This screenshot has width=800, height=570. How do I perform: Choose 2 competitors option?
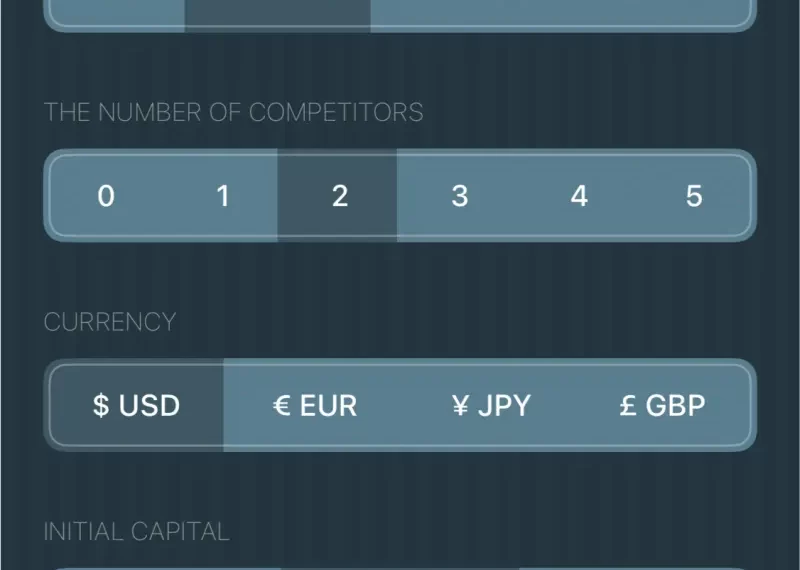pos(339,196)
